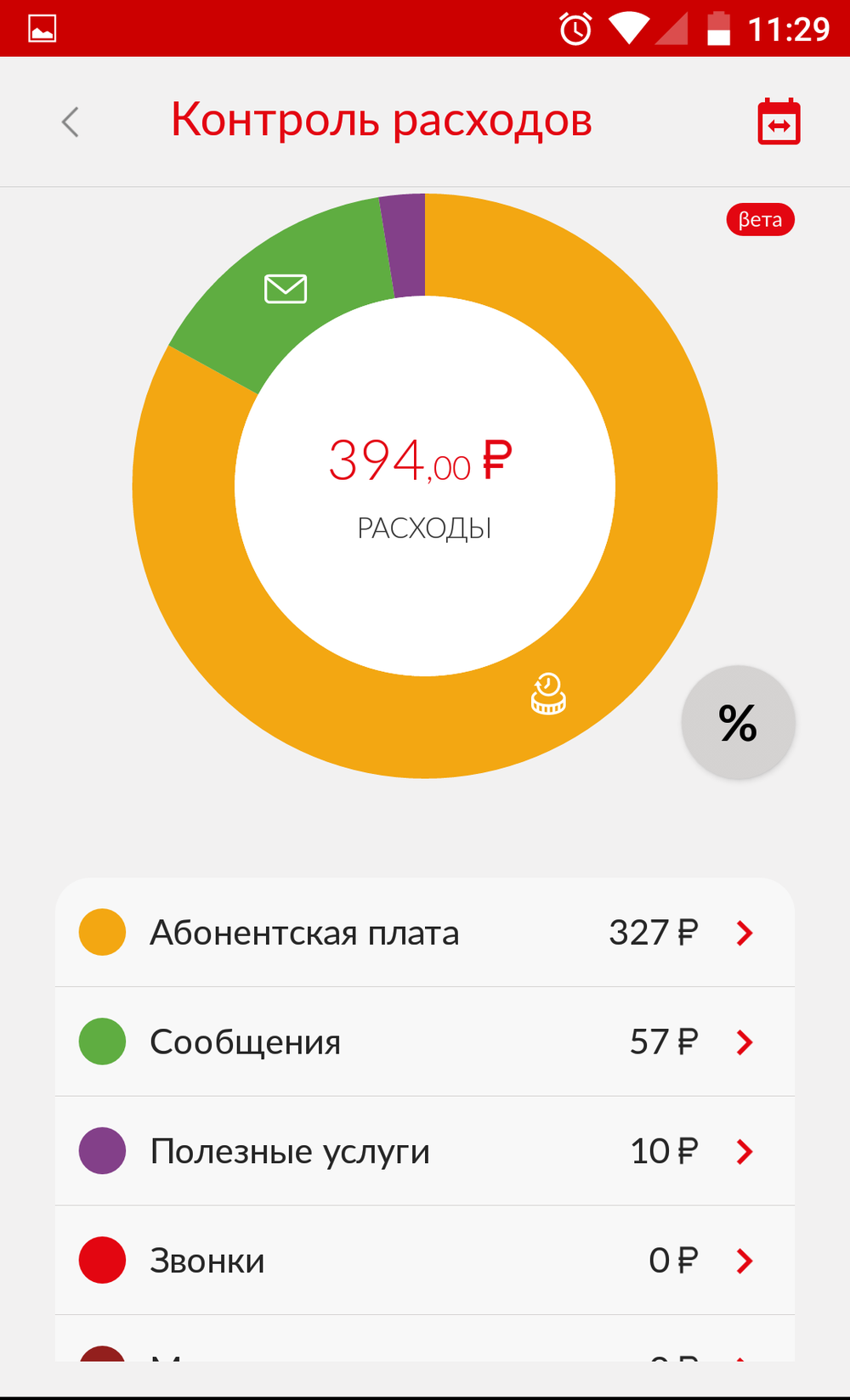The height and width of the screenshot is (1400, 850).
Task: Go back from Контроль расходов
Action: tap(71, 121)
